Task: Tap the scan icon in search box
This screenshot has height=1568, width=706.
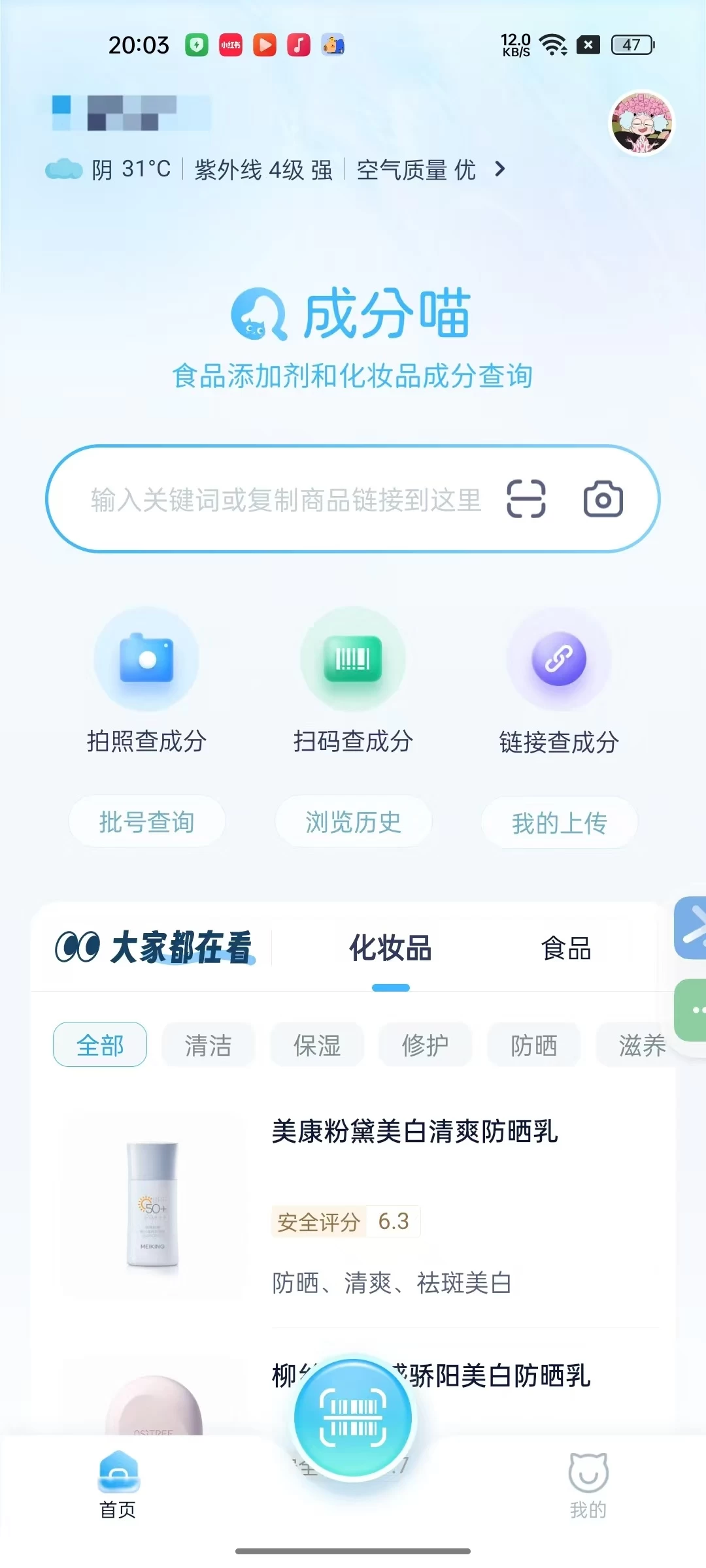Action: (526, 499)
